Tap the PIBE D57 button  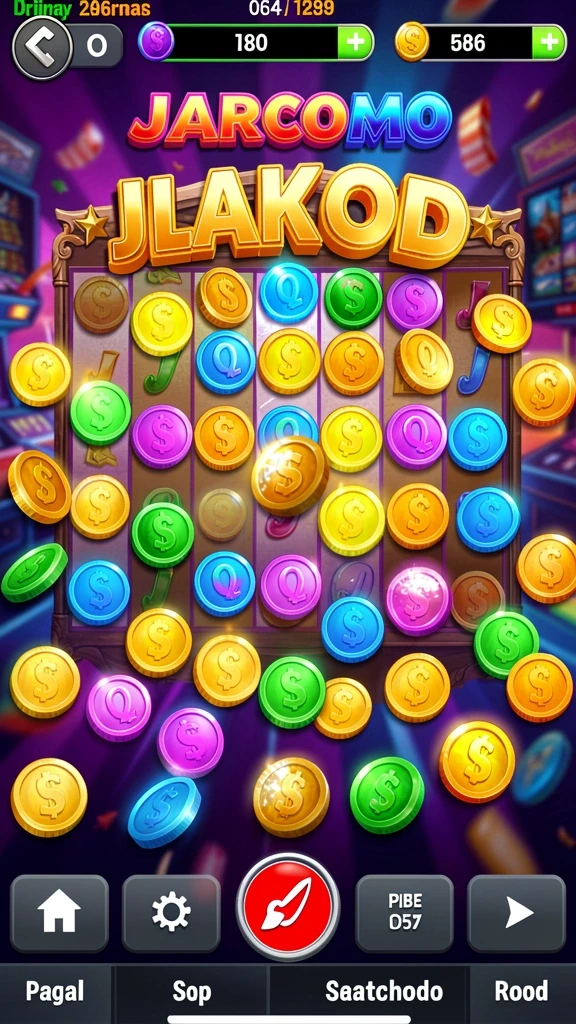[x=404, y=912]
